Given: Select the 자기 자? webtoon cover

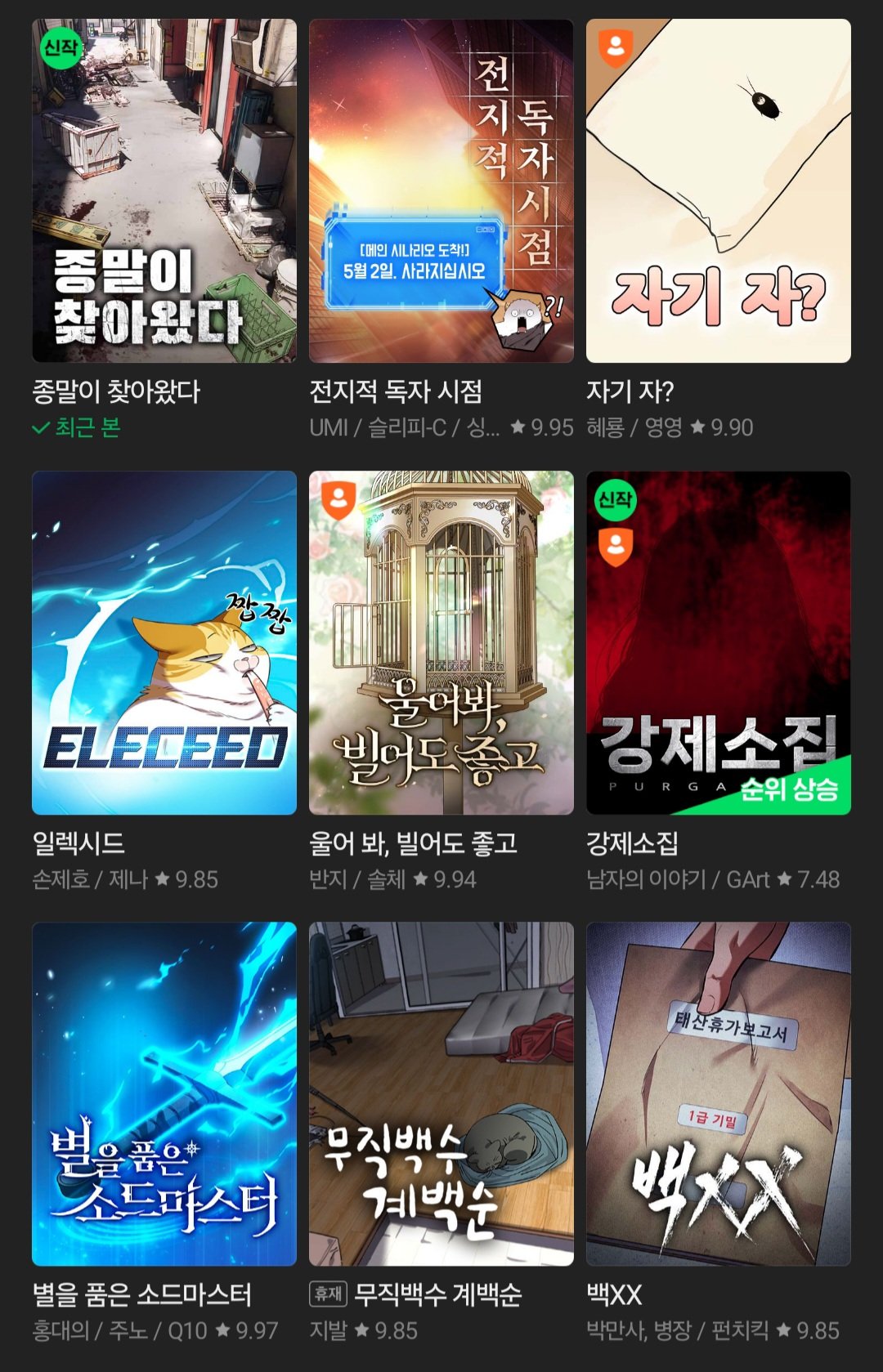Looking at the screenshot, I should (x=718, y=191).
